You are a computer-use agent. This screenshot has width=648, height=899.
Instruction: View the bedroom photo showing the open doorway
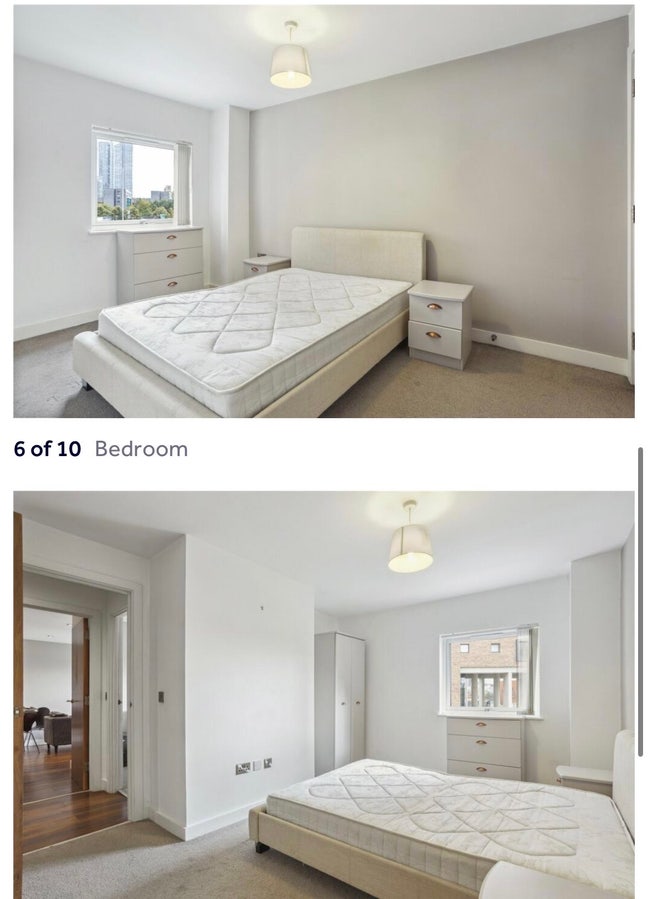pos(323,693)
